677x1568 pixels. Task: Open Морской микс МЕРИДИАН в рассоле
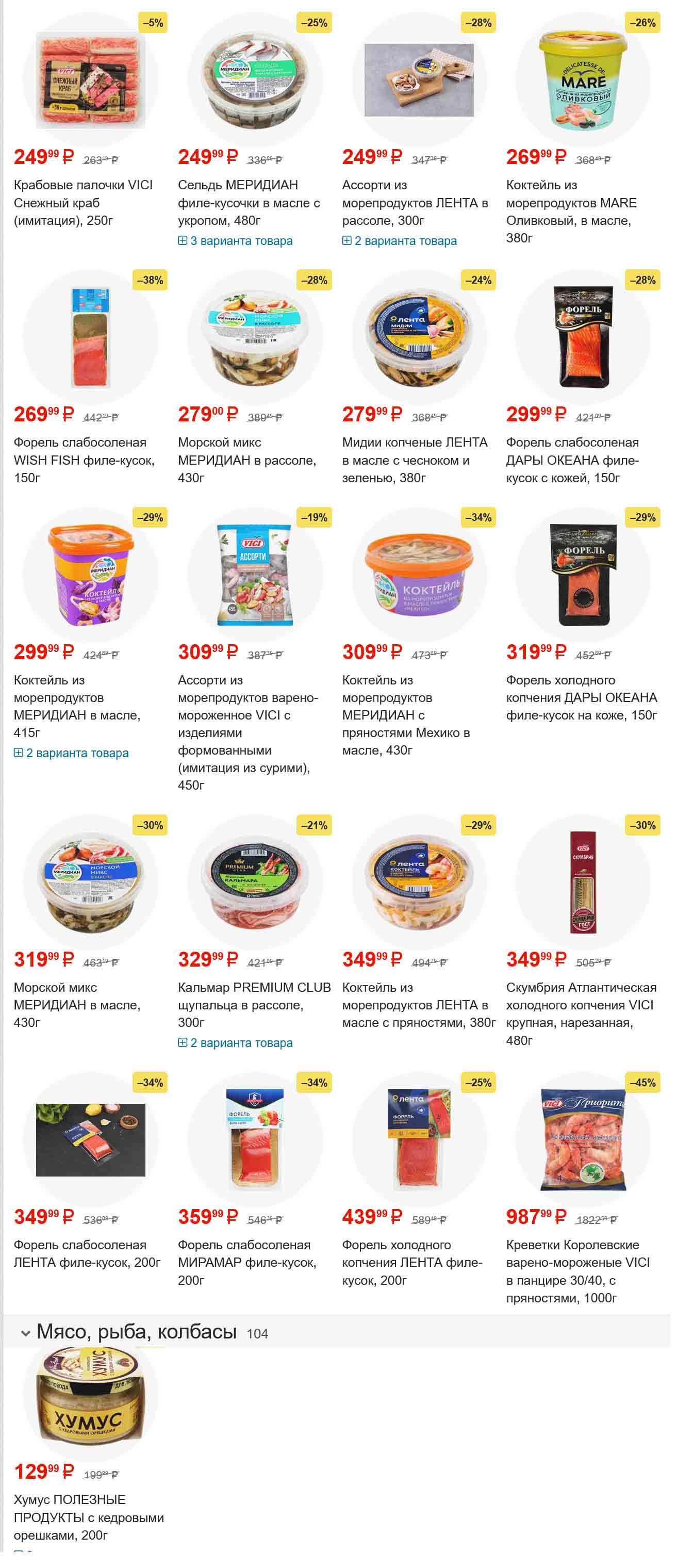click(246, 460)
